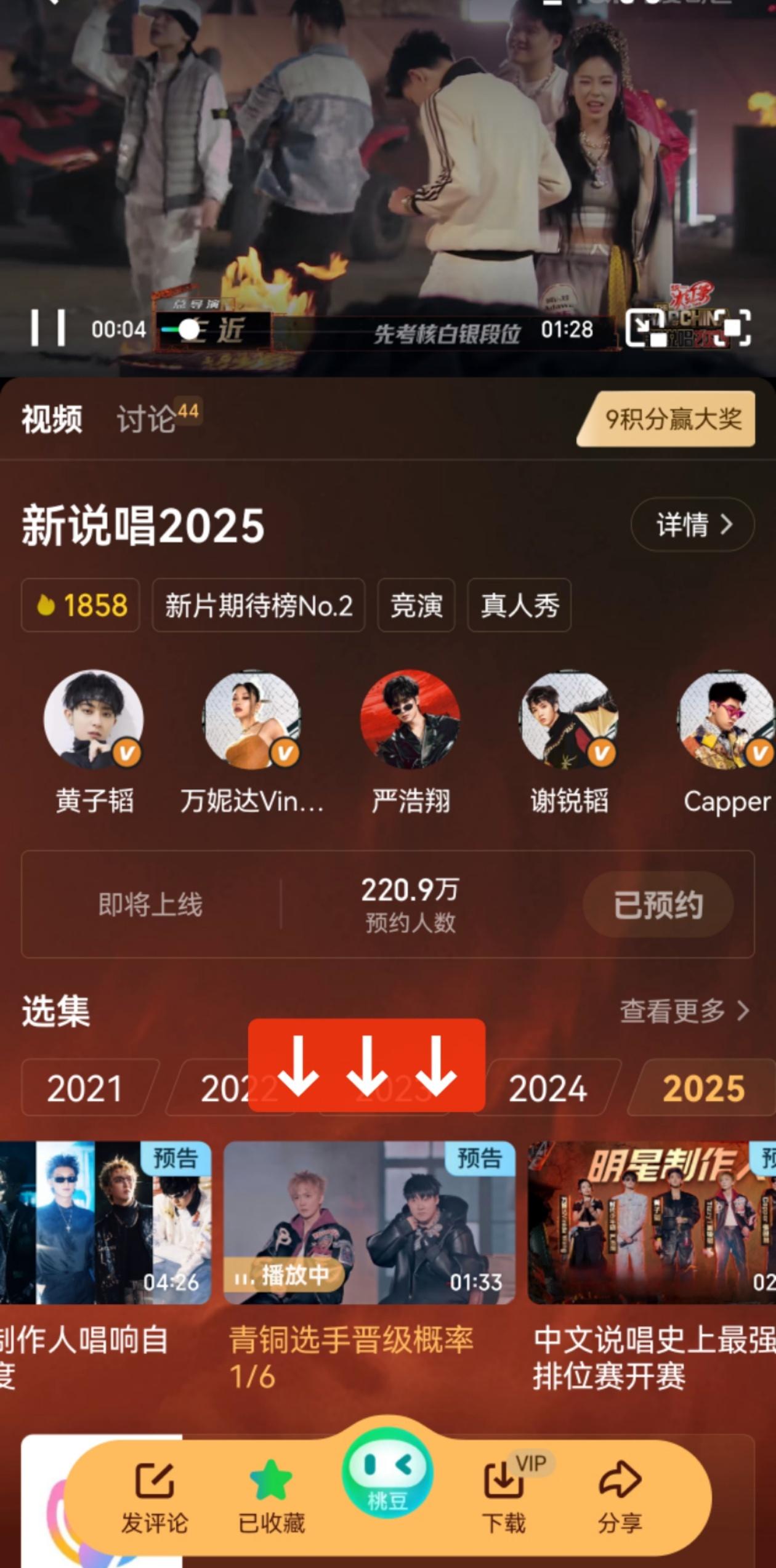Pause the playing video
Image resolution: width=776 pixels, height=1568 pixels.
click(x=49, y=328)
